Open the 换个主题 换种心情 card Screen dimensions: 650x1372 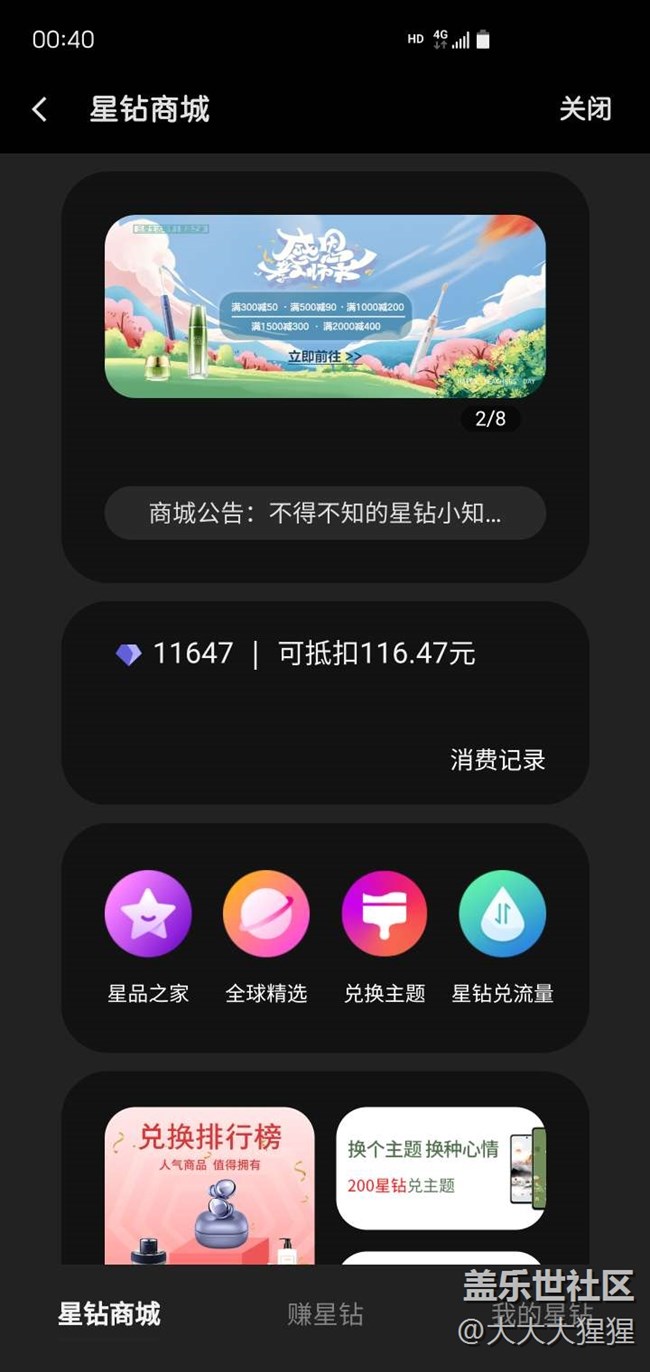pyautogui.click(x=440, y=1167)
